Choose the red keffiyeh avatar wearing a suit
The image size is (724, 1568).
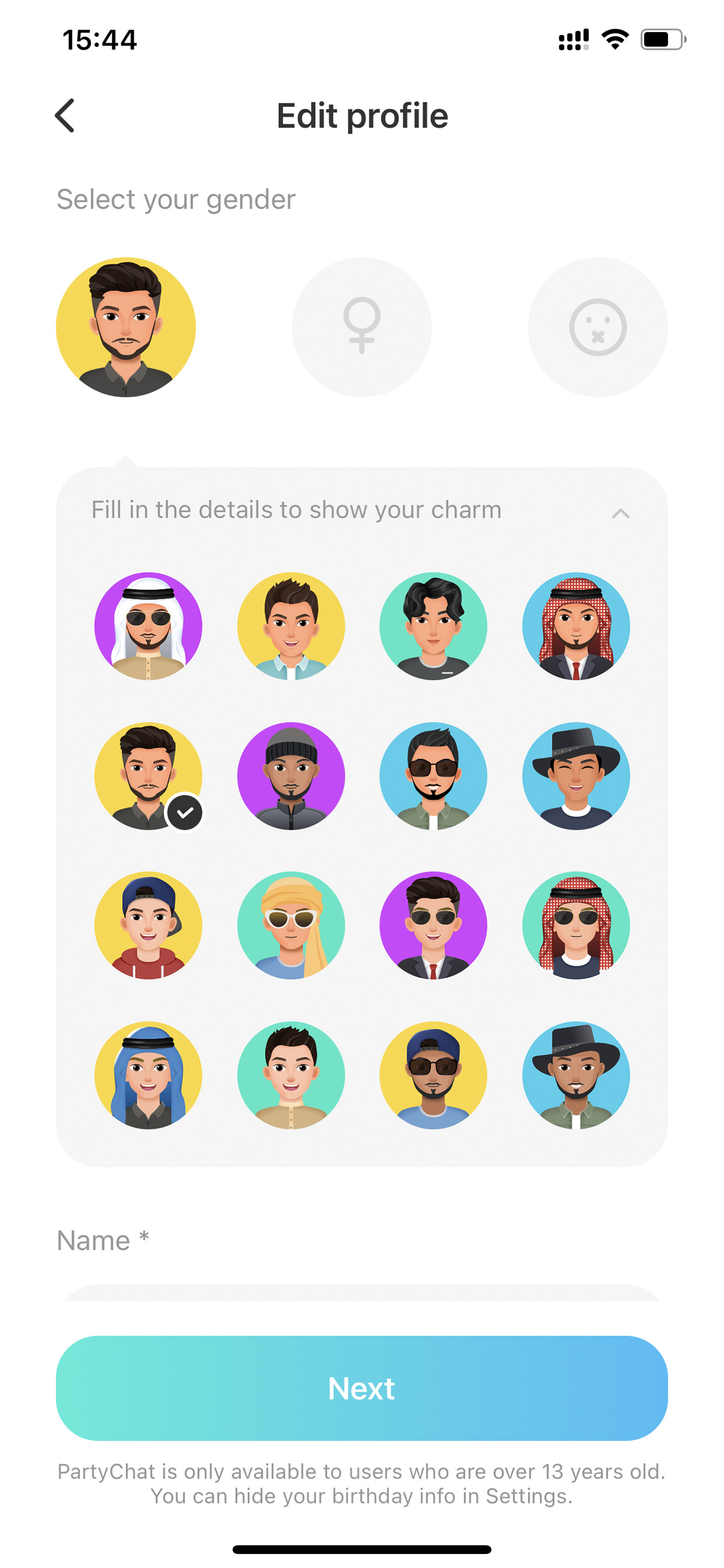click(576, 626)
